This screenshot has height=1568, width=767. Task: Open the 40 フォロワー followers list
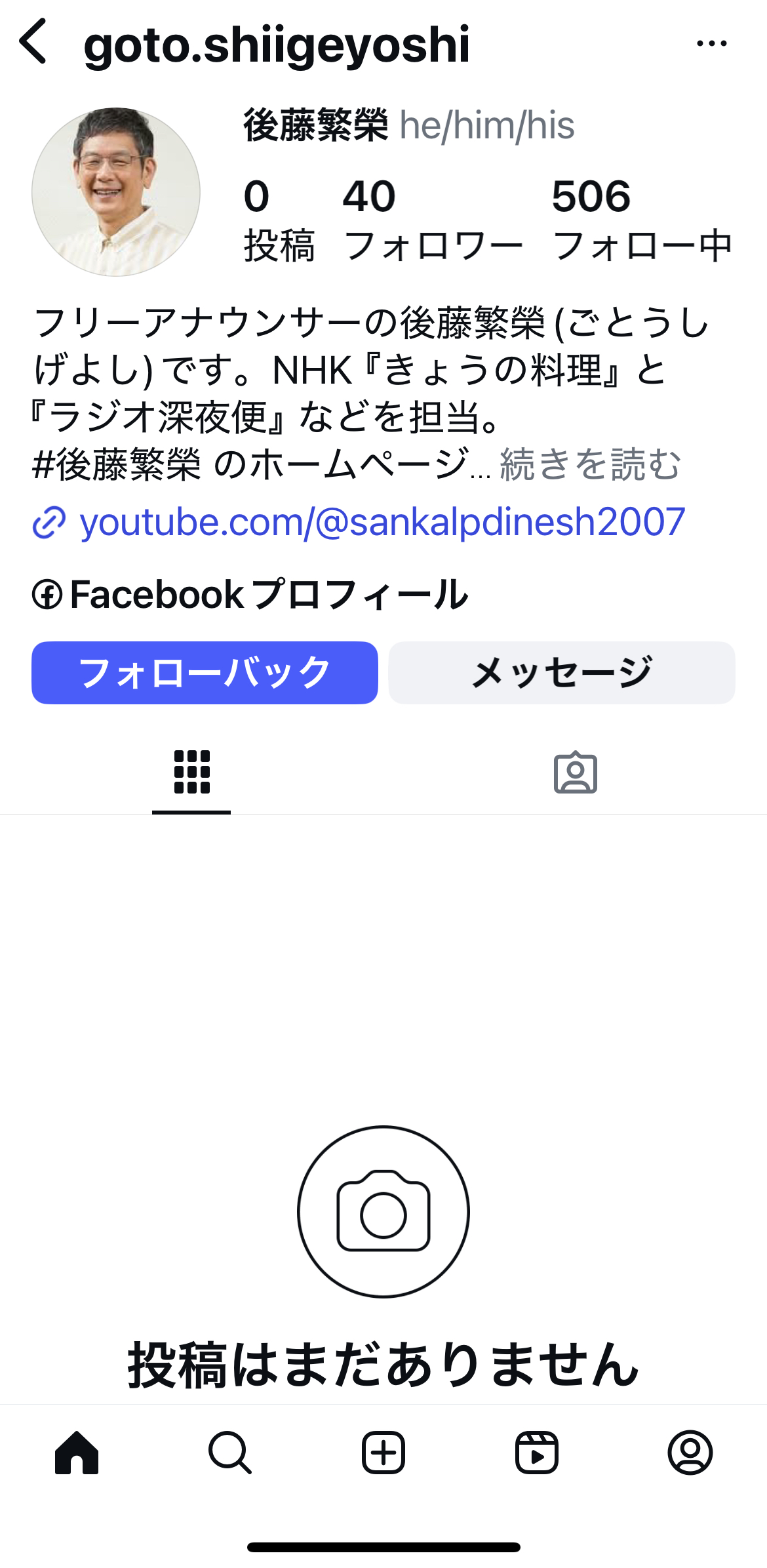pyautogui.click(x=433, y=220)
